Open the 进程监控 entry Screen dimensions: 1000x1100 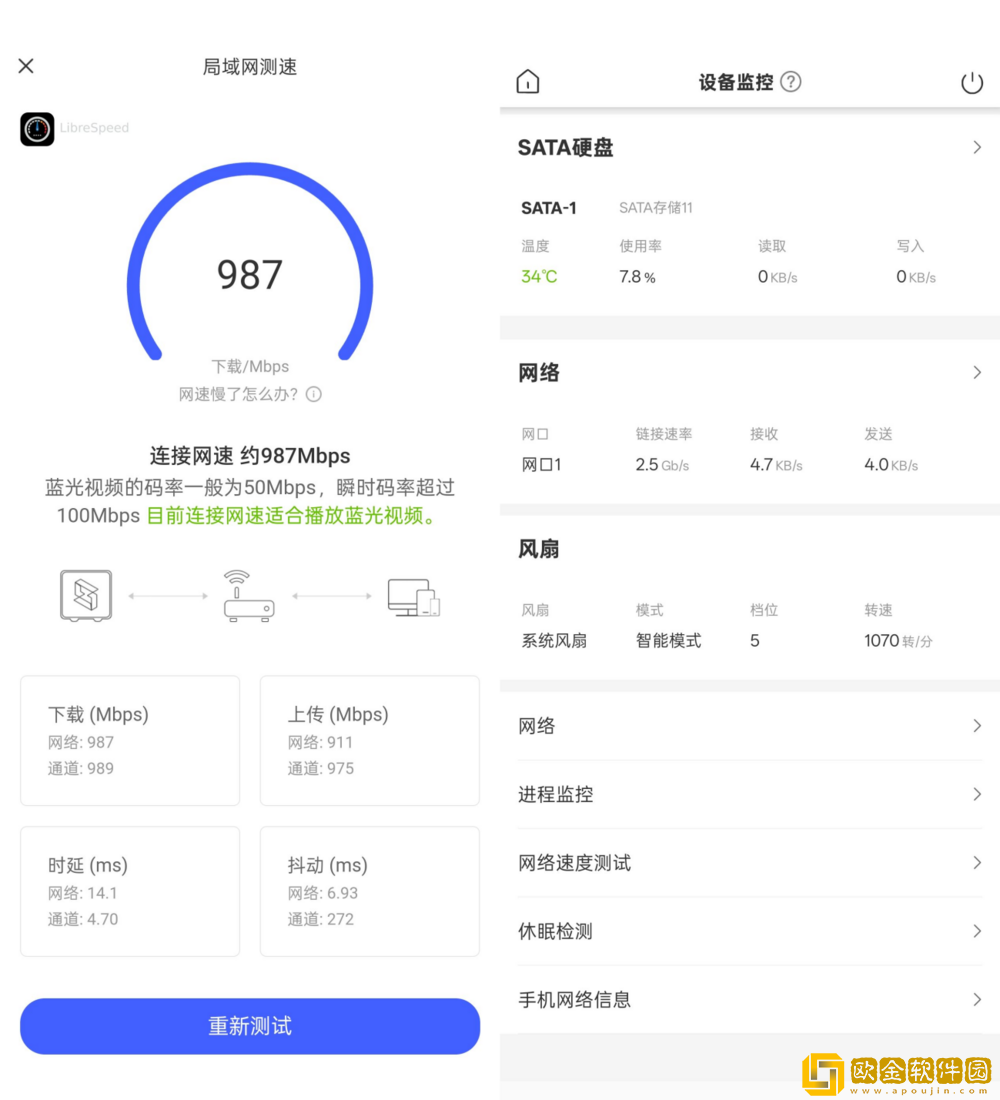point(750,794)
